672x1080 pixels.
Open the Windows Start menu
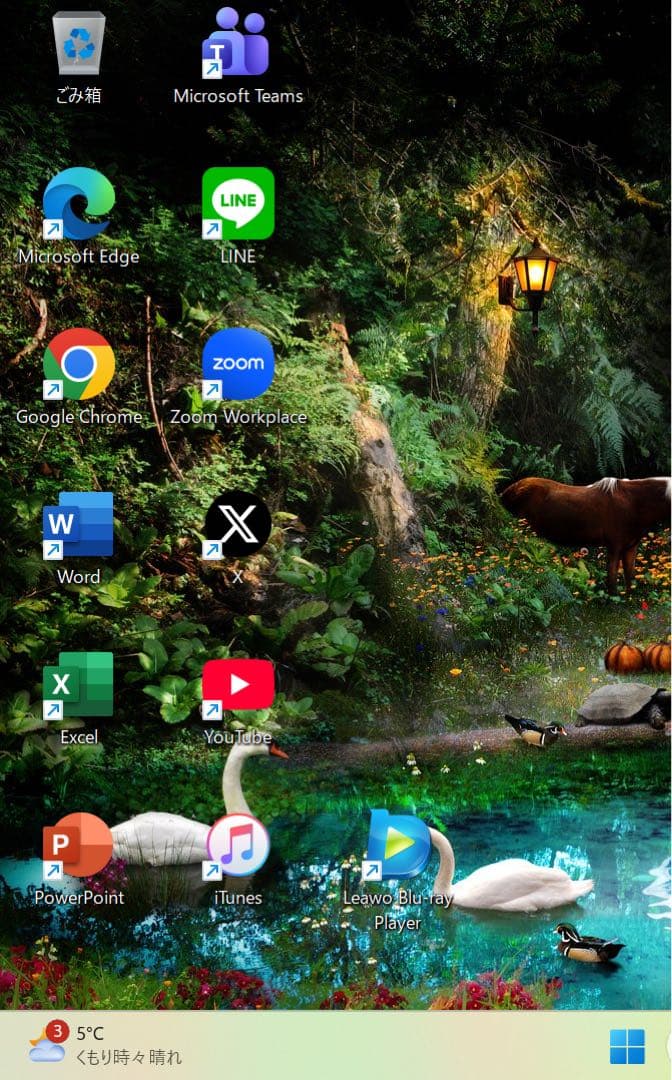coord(627,1047)
